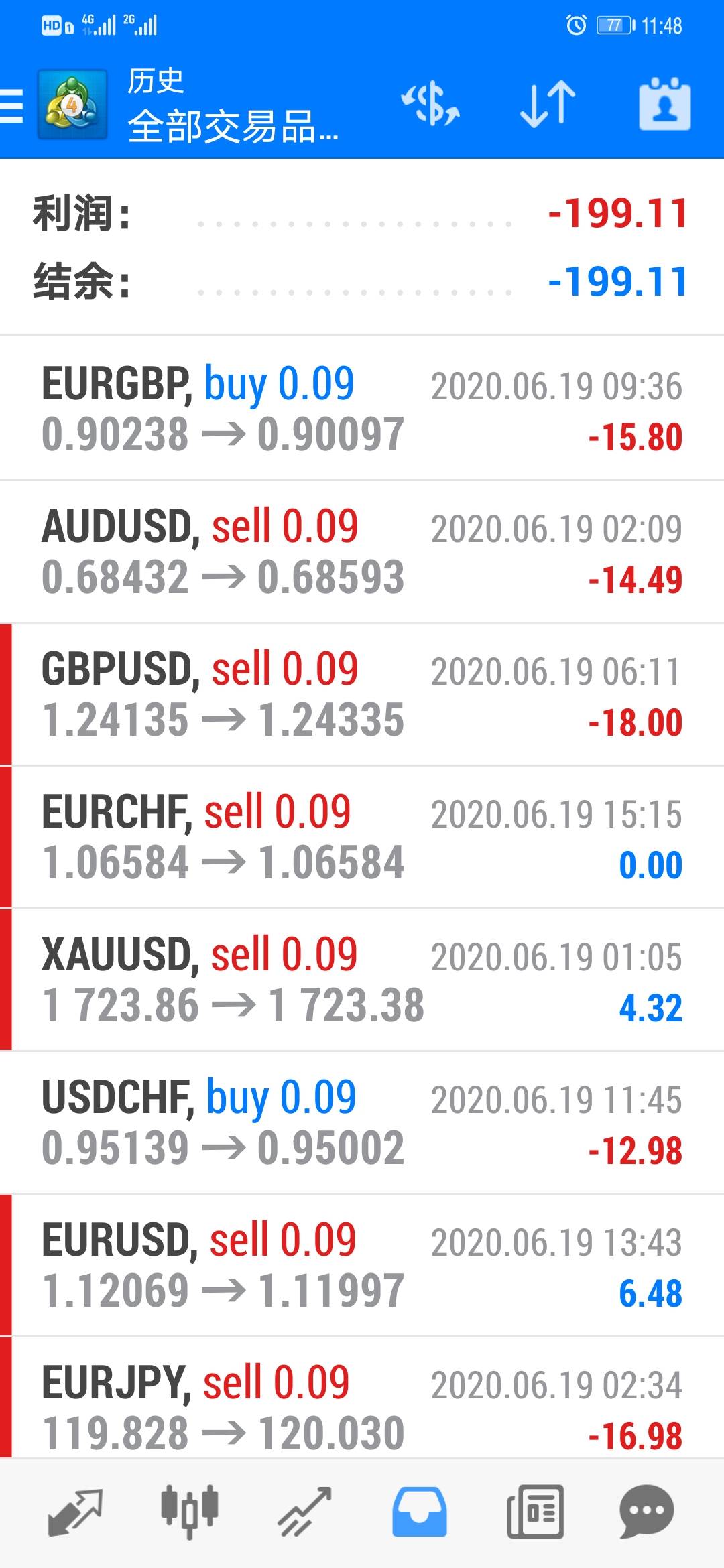Switch to the News tab
Screen dimensions: 724x1568
[x=534, y=1512]
